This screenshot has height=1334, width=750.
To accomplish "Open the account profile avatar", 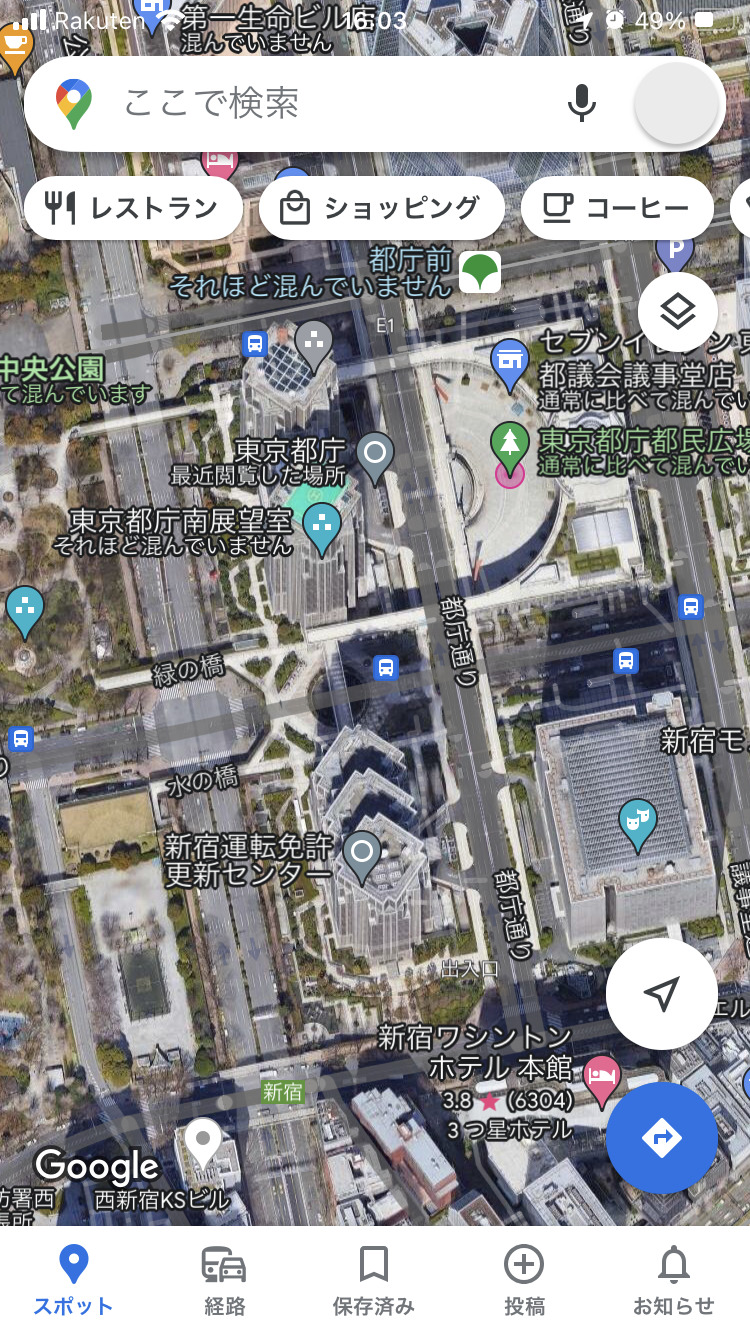I will click(677, 103).
